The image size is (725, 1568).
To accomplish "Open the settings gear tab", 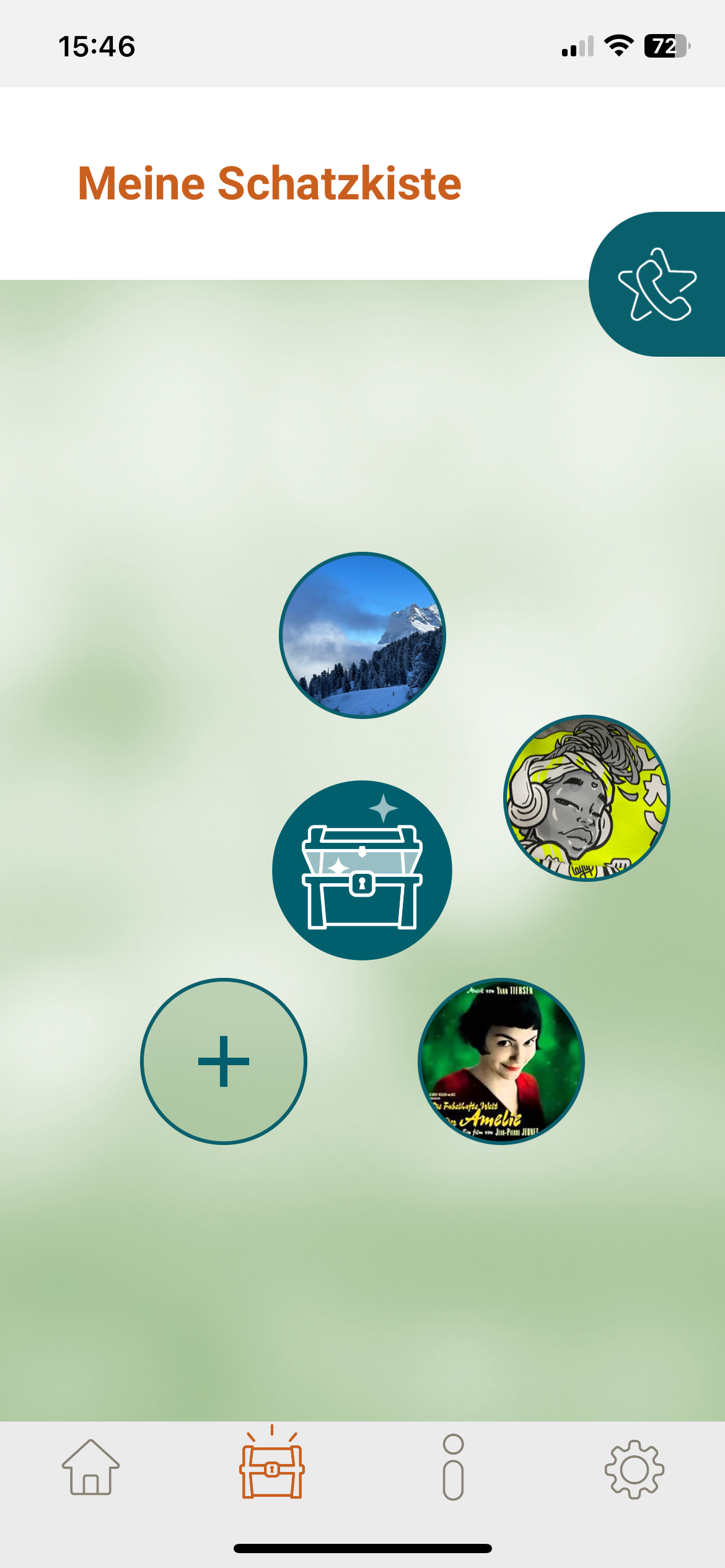I will click(x=635, y=1469).
